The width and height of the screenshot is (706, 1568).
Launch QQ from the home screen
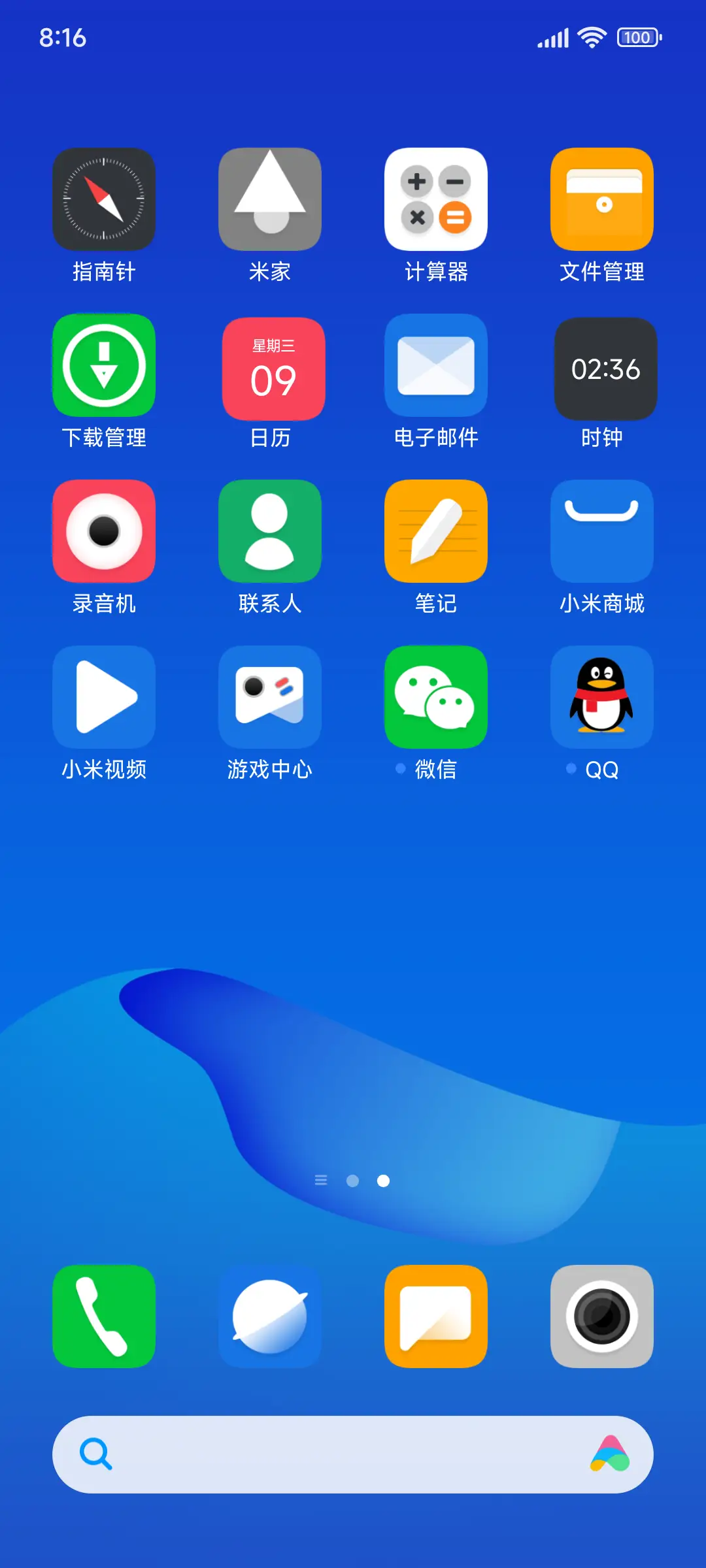tap(602, 696)
